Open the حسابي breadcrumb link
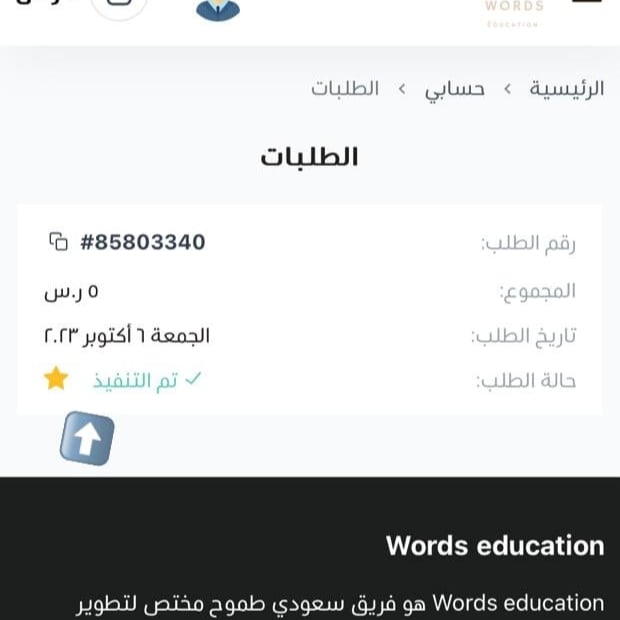Screen dimensions: 620x620 (455, 88)
